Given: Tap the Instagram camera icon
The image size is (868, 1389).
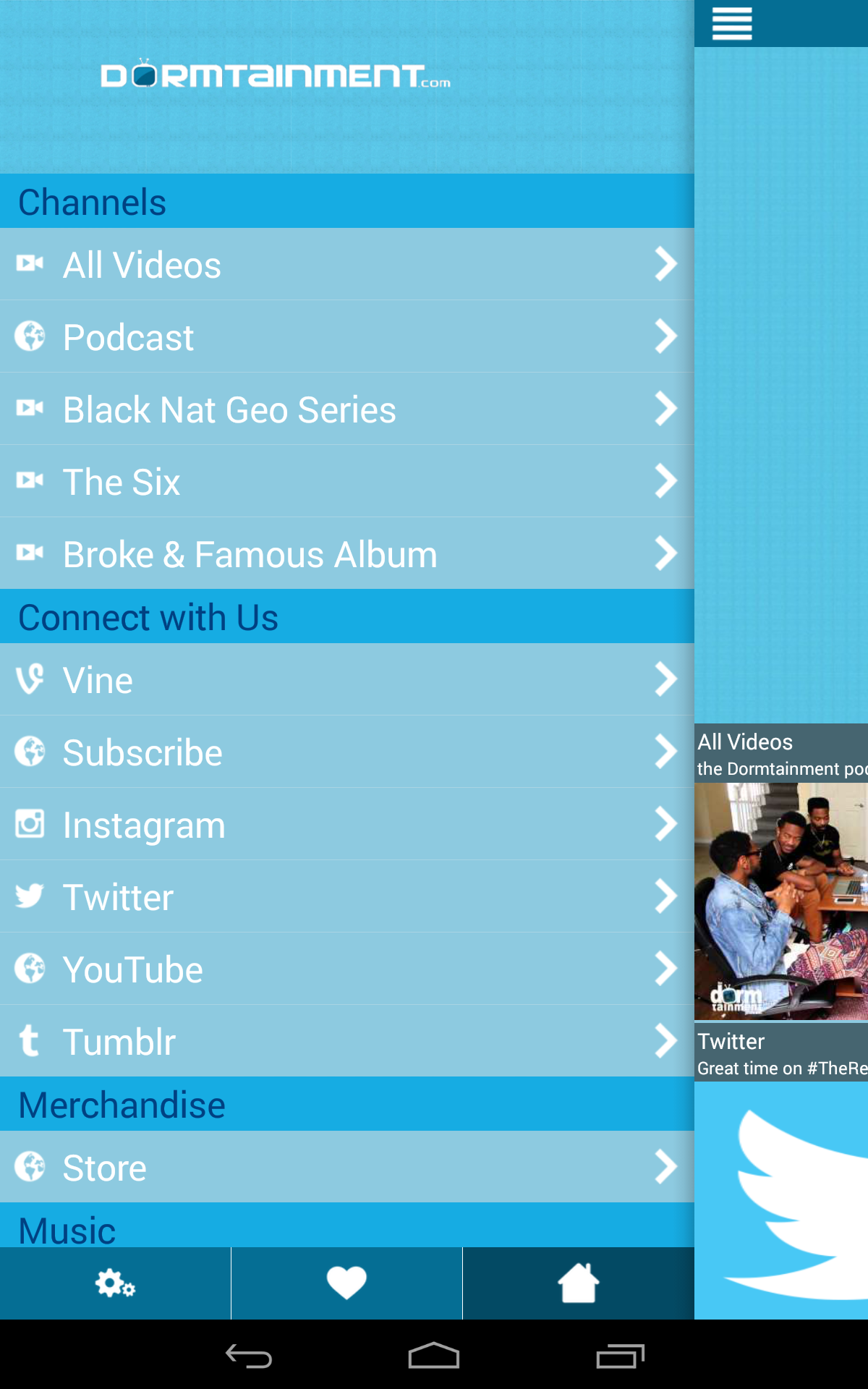Looking at the screenshot, I should coord(30,824).
